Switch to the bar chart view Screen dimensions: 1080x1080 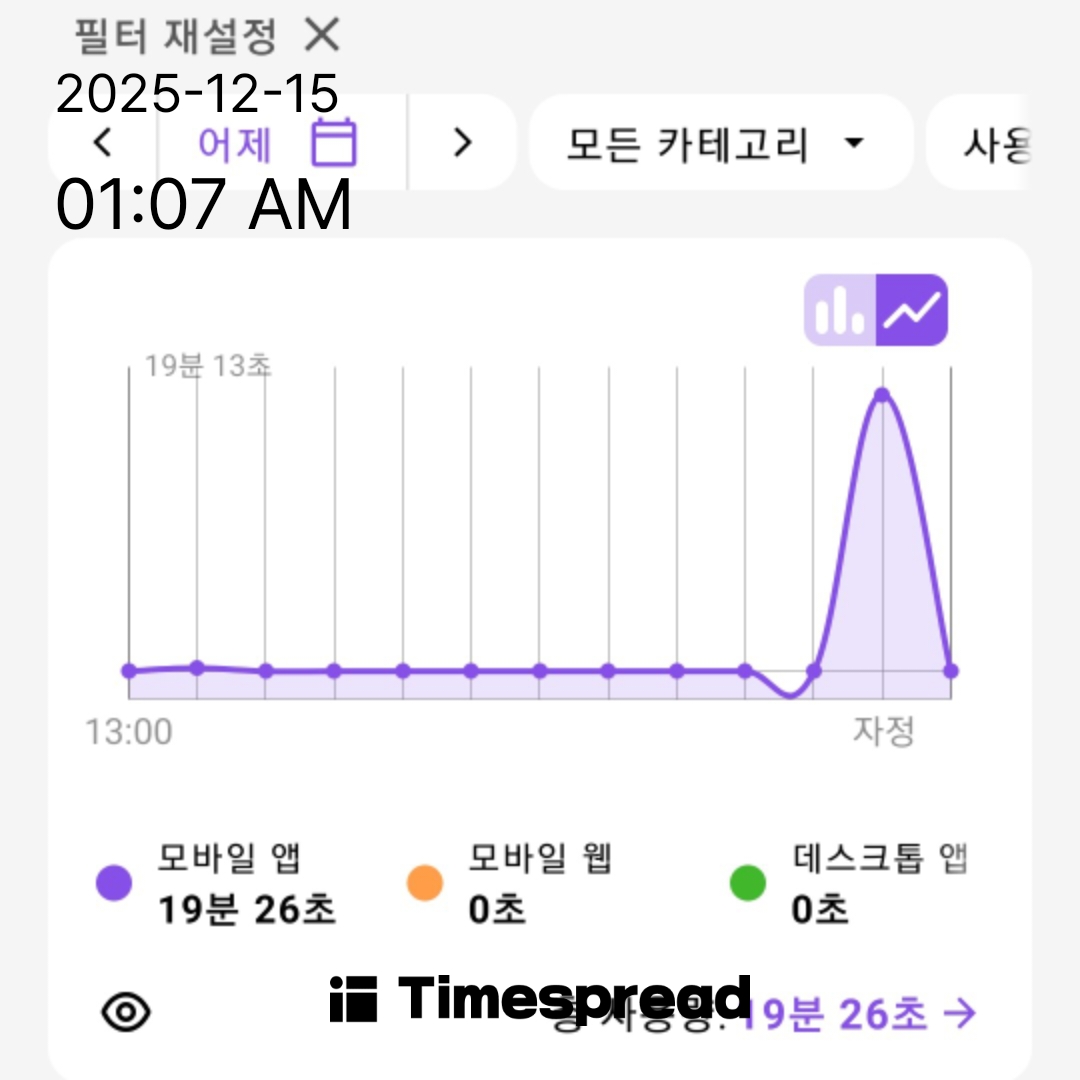coord(840,310)
